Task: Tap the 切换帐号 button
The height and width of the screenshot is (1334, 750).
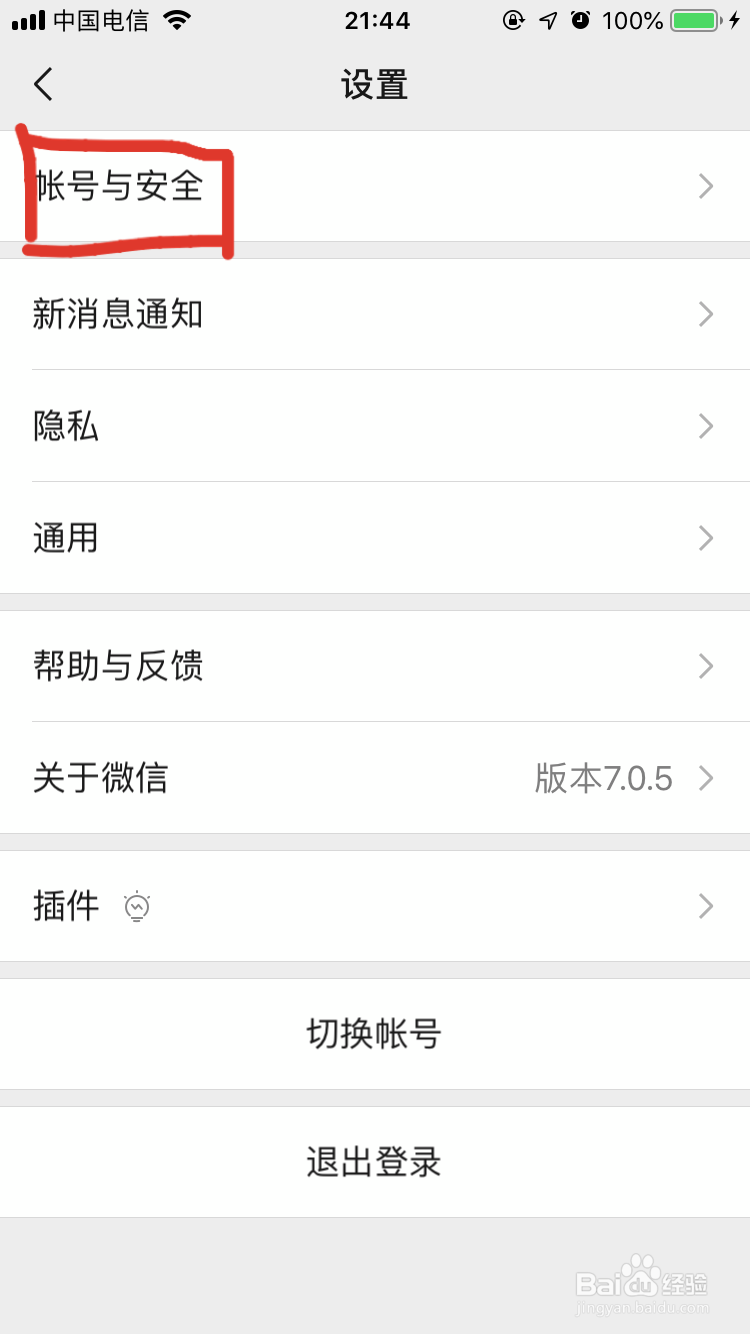Action: point(375,1034)
